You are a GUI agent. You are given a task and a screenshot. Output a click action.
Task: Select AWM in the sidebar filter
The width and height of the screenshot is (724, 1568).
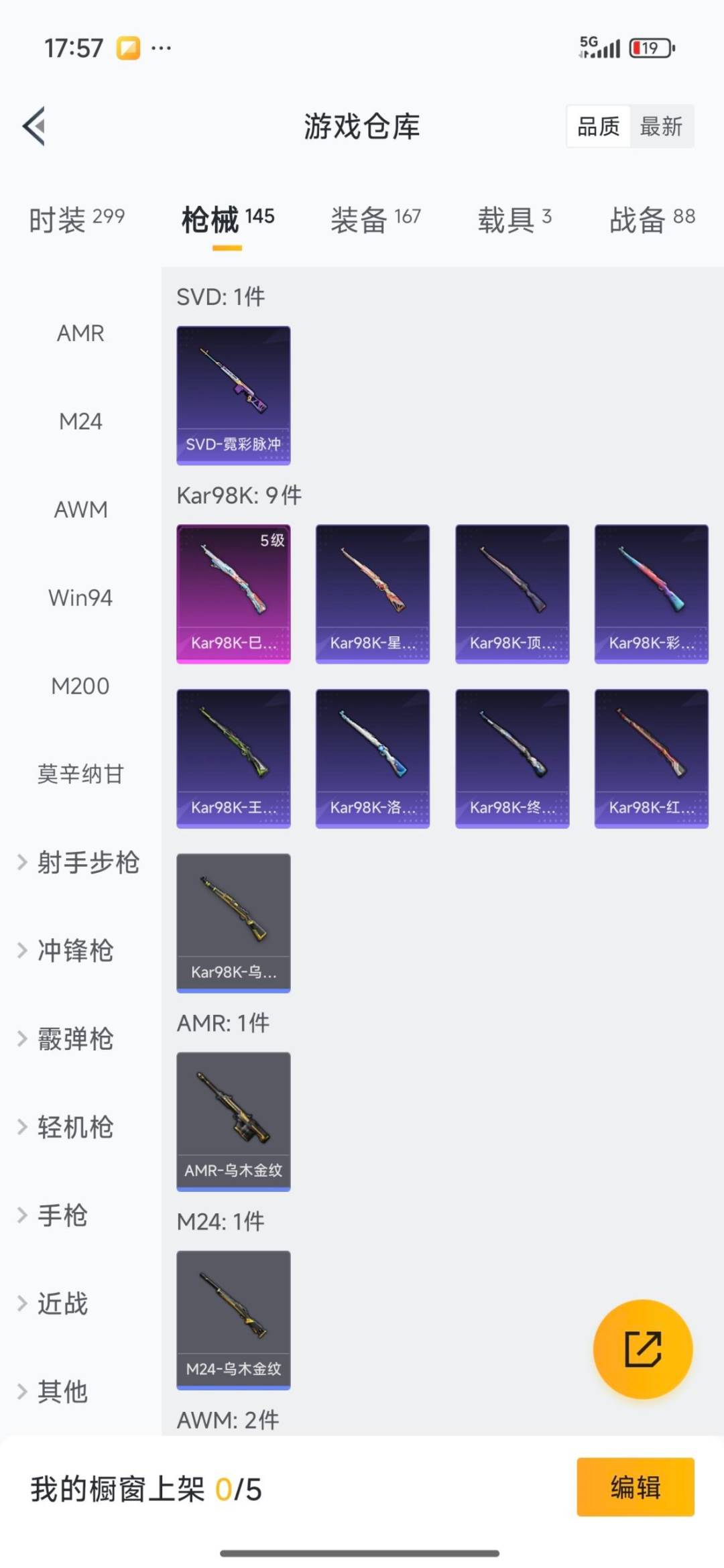click(80, 509)
